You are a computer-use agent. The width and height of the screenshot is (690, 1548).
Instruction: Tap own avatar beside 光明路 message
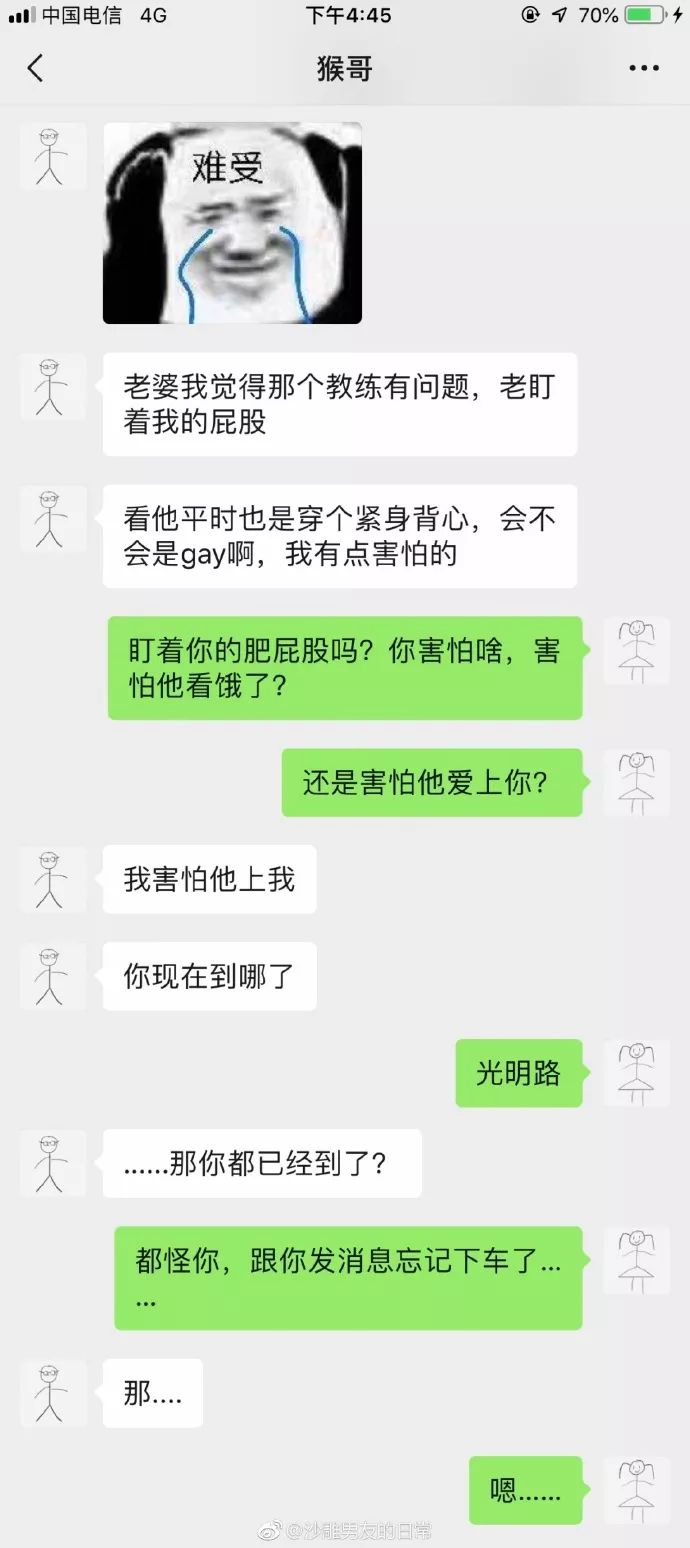[636, 1073]
